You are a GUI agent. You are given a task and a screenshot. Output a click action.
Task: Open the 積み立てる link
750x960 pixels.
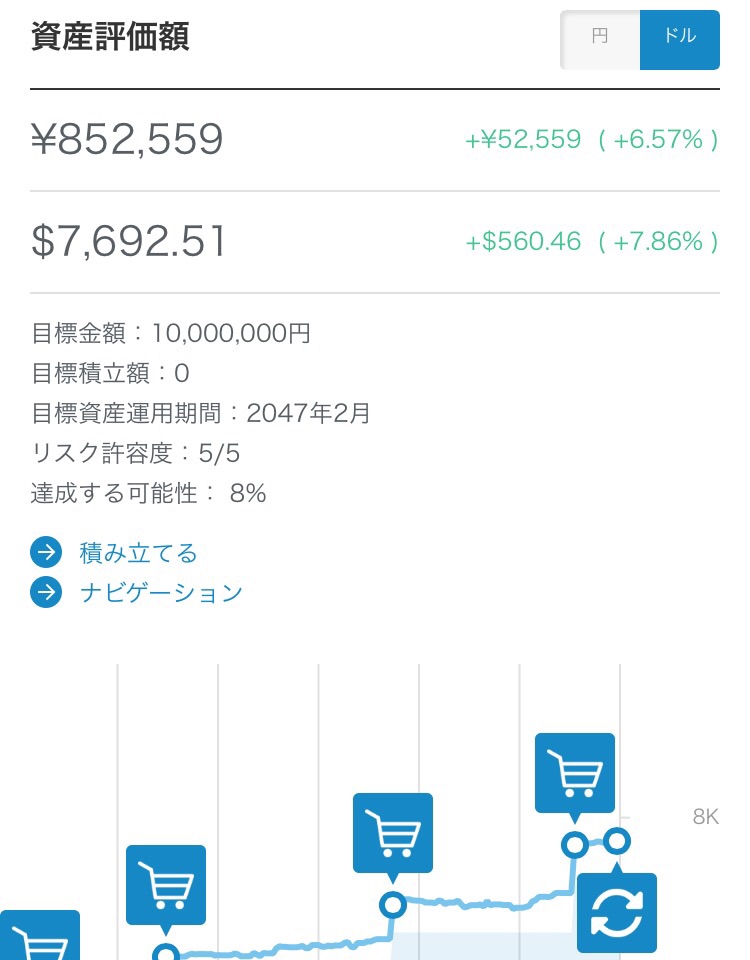pos(138,552)
